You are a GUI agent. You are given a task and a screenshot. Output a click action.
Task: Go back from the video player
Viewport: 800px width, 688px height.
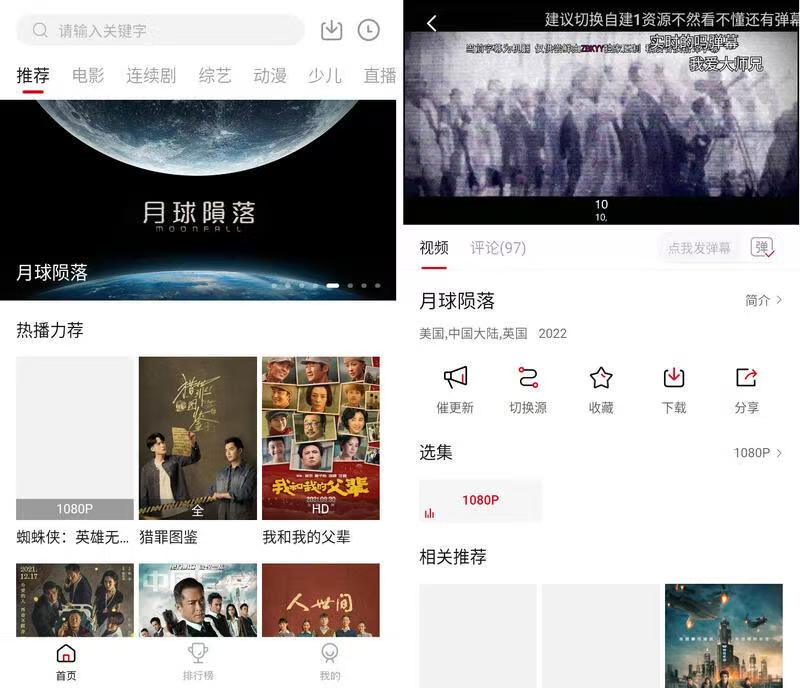pos(431,23)
